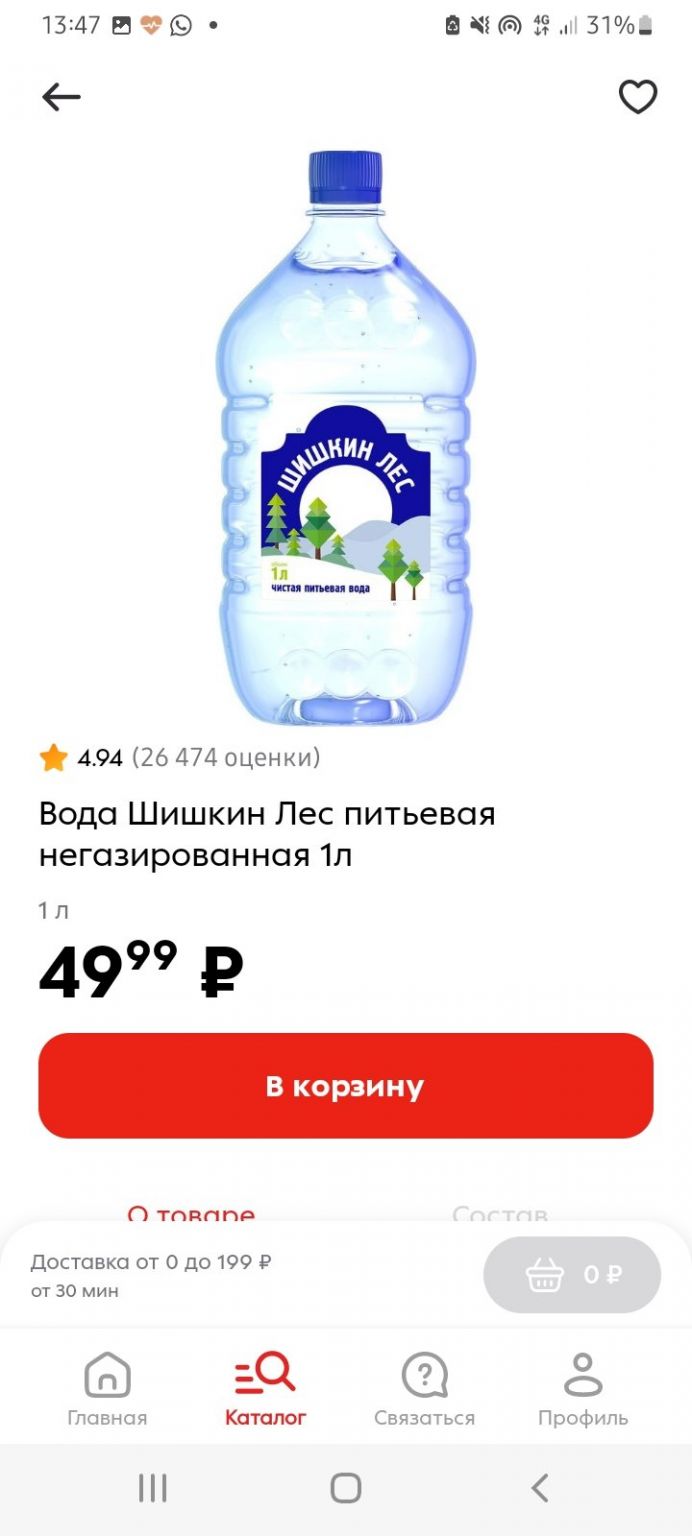Tap the red В корзину button
Viewport: 692px width, 1536px height.
346,1086
